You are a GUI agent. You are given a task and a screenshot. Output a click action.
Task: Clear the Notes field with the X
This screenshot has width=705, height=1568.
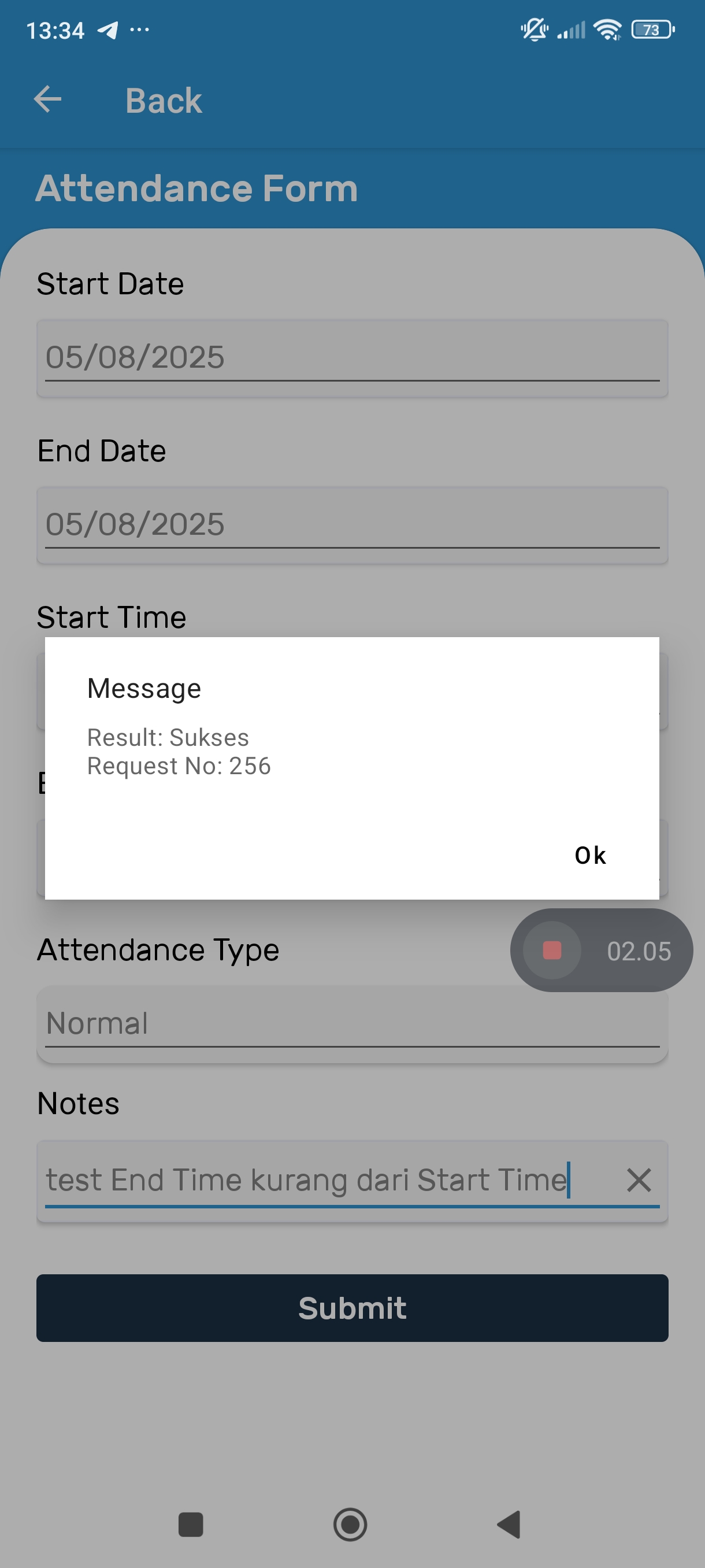(x=639, y=1180)
